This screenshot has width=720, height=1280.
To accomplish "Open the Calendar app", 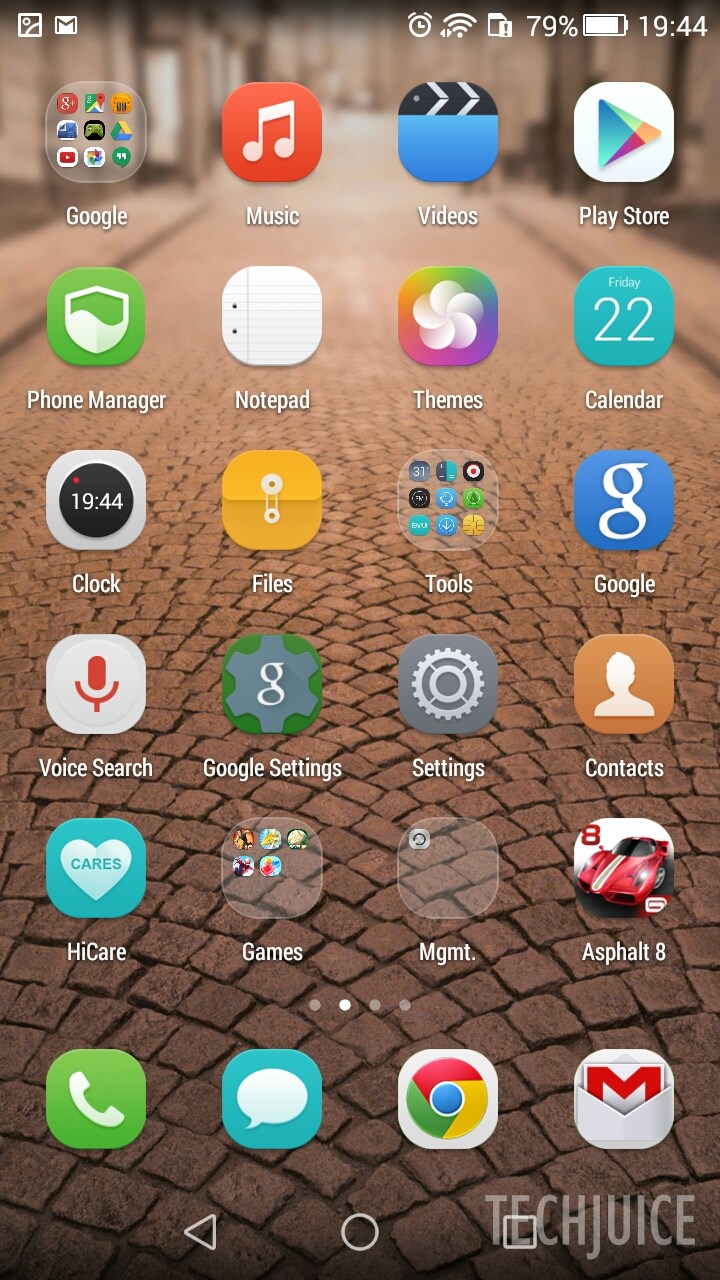I will pos(624,316).
